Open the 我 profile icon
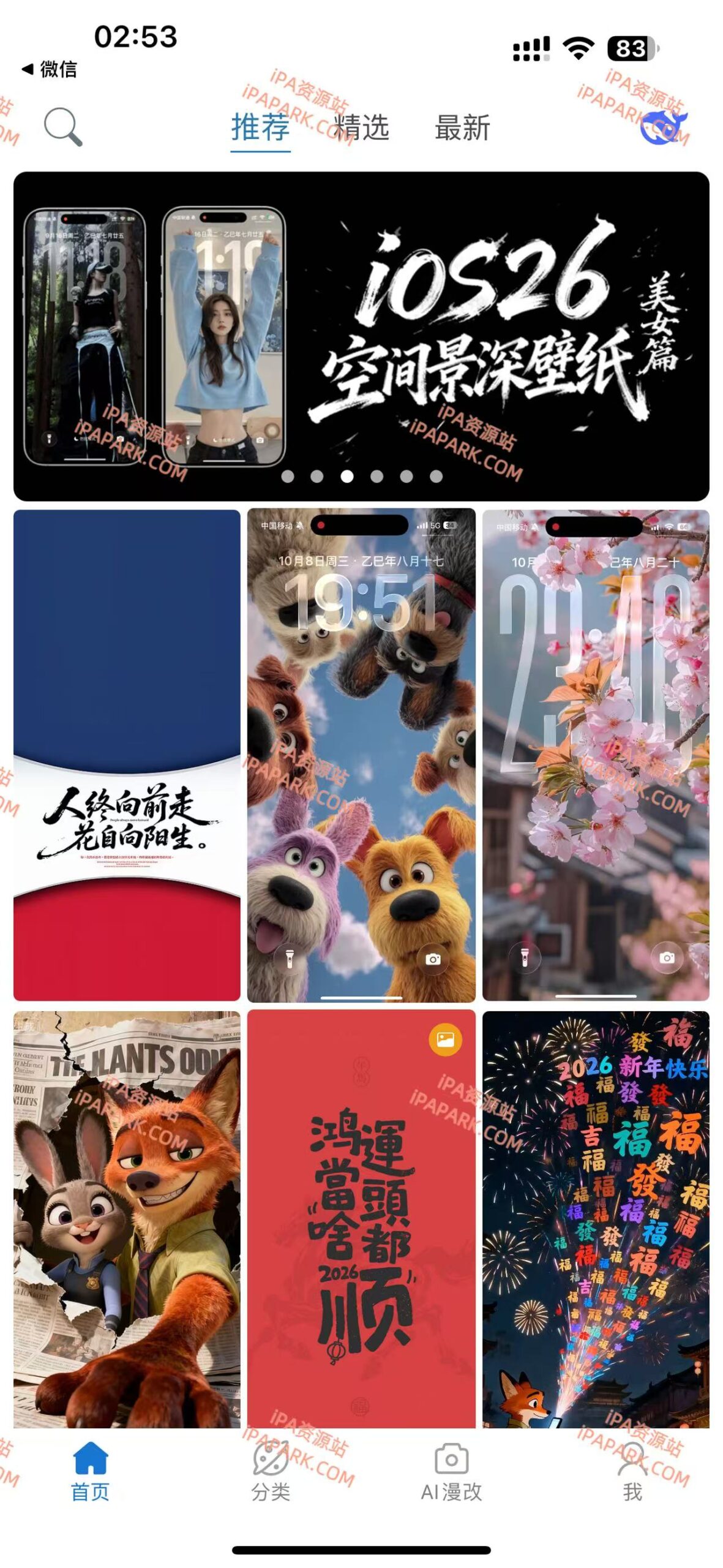The width and height of the screenshot is (723, 1568). tap(634, 1459)
